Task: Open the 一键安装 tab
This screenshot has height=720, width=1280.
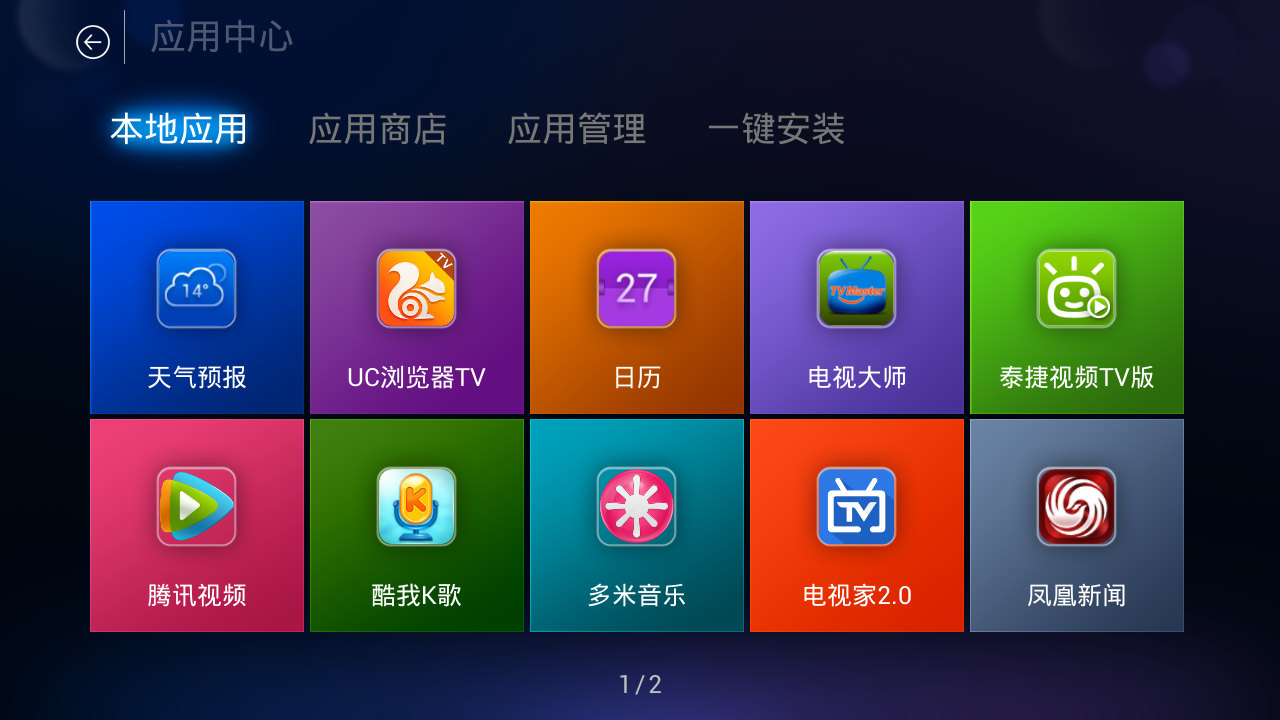Action: (x=776, y=129)
